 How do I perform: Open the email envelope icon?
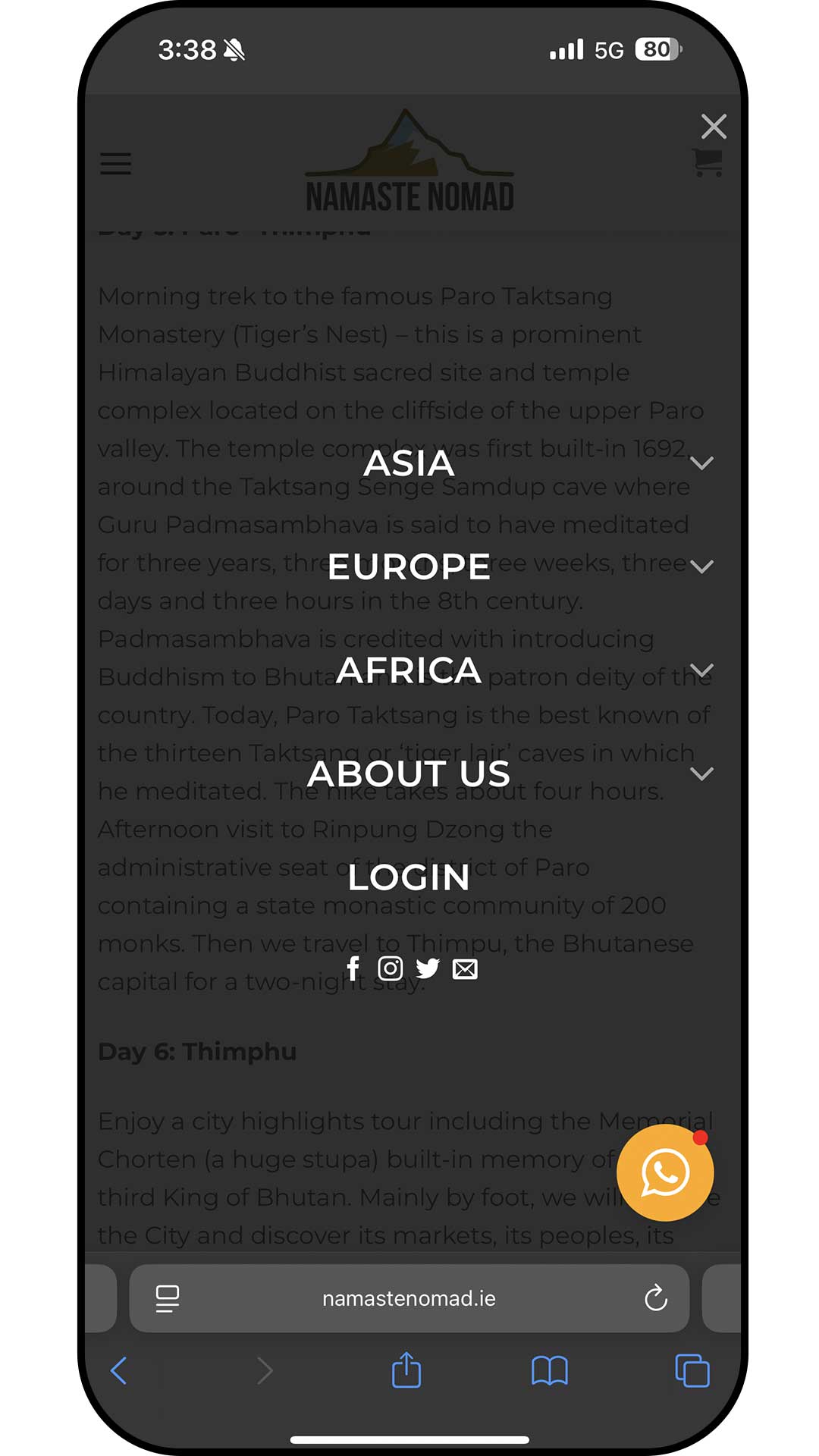465,969
